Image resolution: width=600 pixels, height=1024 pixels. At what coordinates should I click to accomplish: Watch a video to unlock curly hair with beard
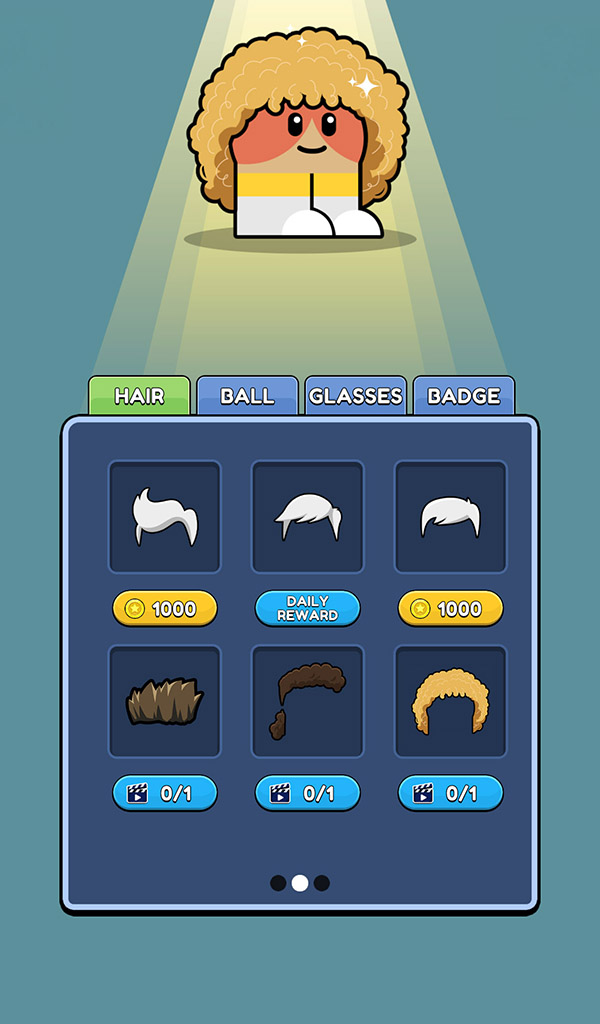[x=307, y=793]
